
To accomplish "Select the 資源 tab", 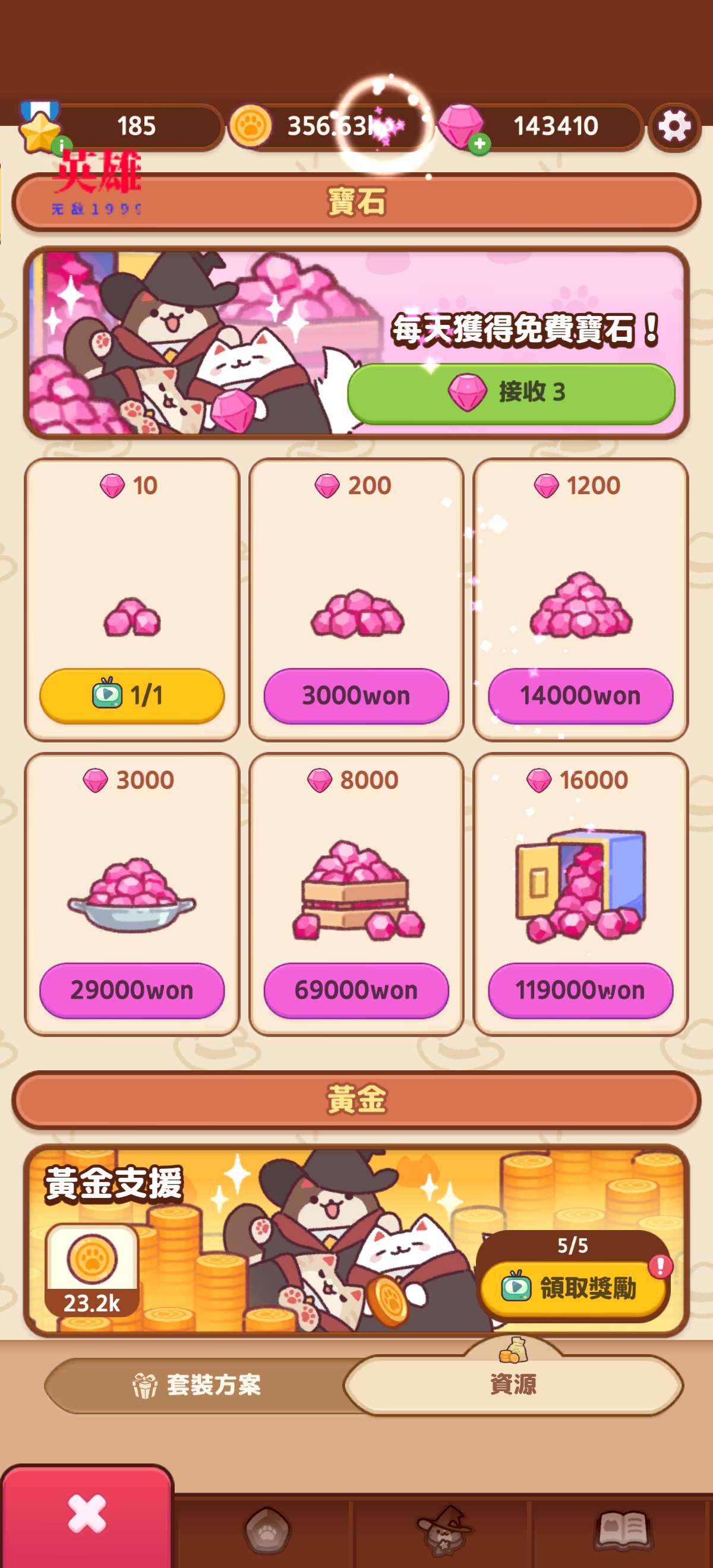I will 513,1385.
